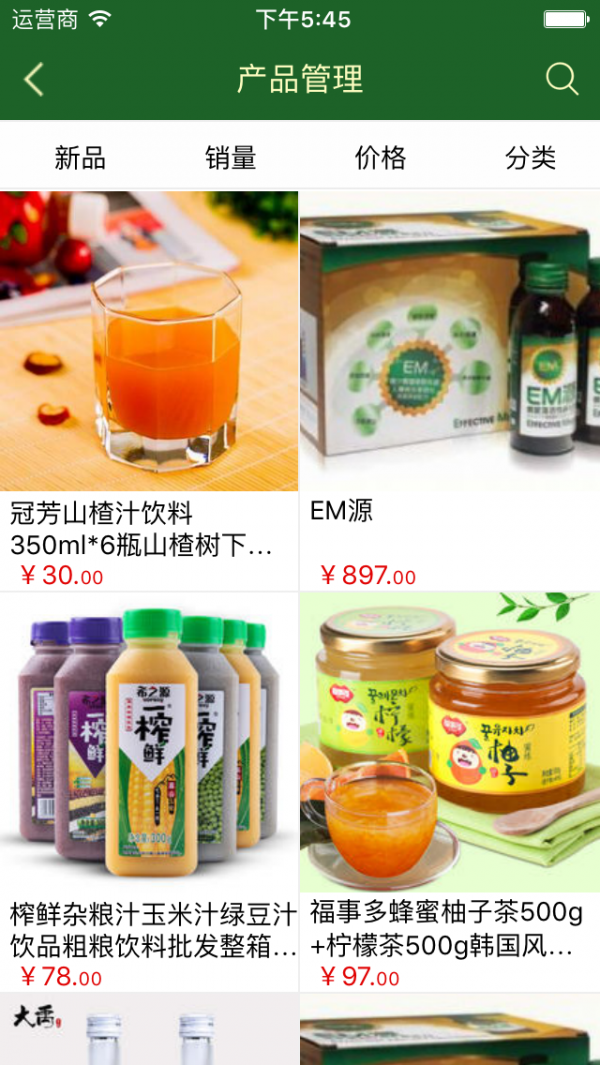
Task: View the EM源 product card
Action: click(x=450, y=390)
